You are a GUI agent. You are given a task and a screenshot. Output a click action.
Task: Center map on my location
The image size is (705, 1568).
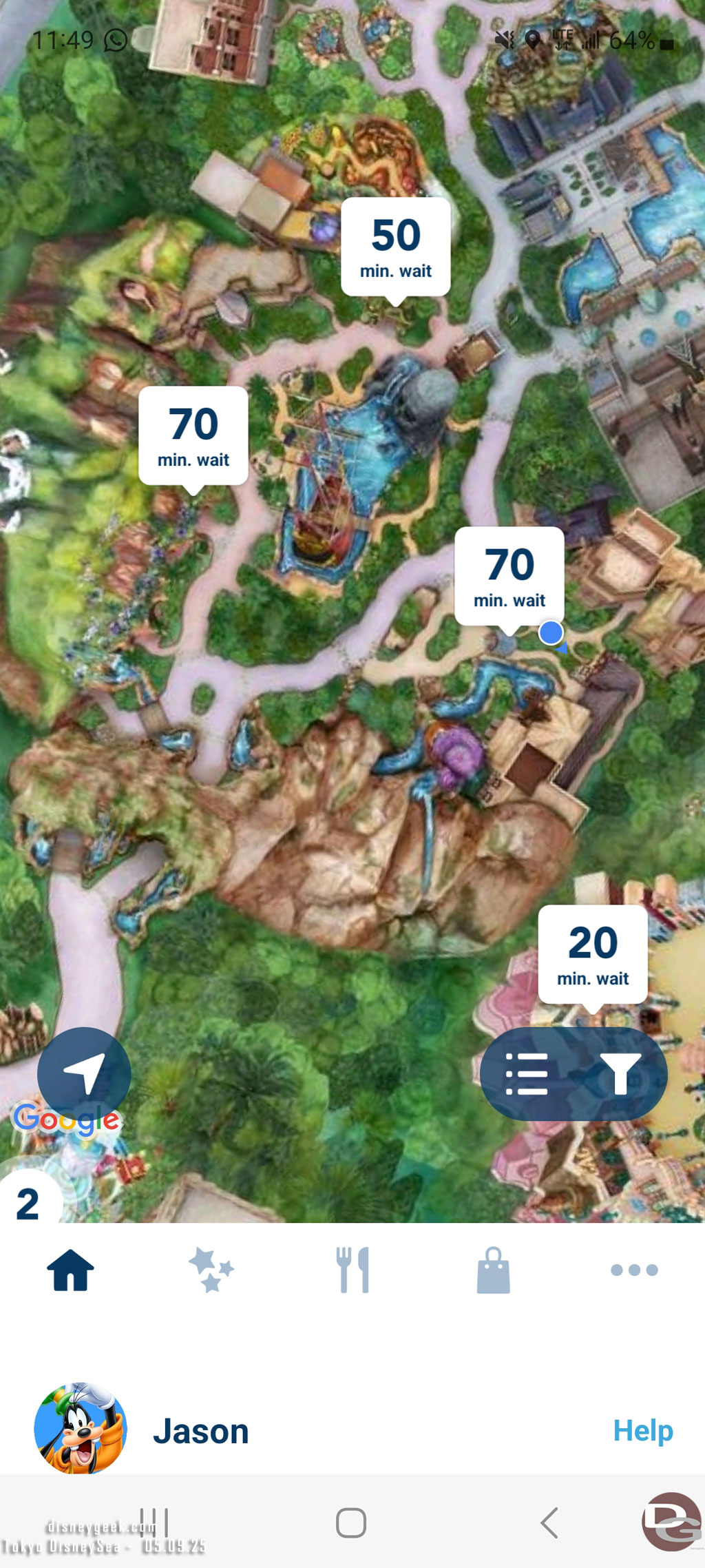[84, 1073]
